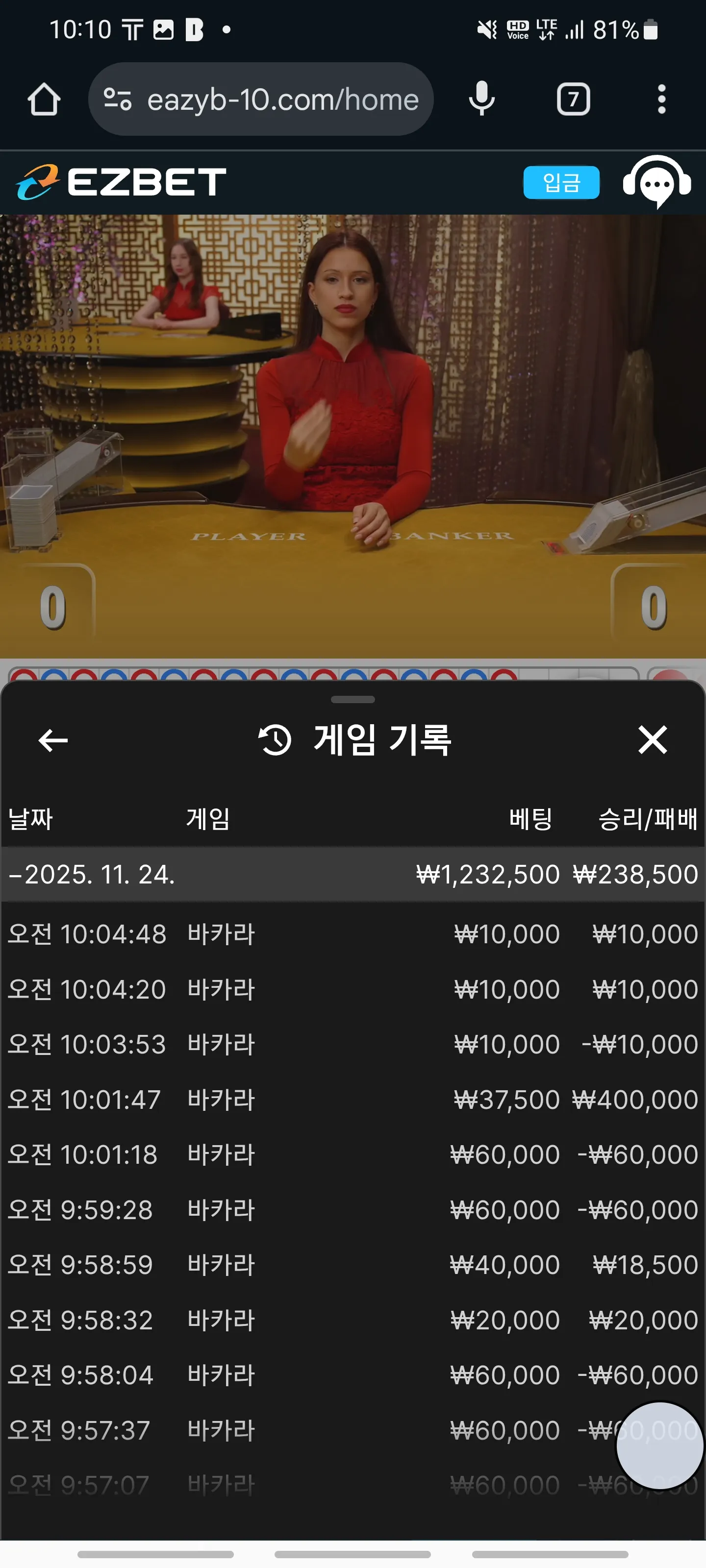Open the 오전 10:03:53 바카라 record
This screenshot has width=706, height=1568.
(x=353, y=1044)
